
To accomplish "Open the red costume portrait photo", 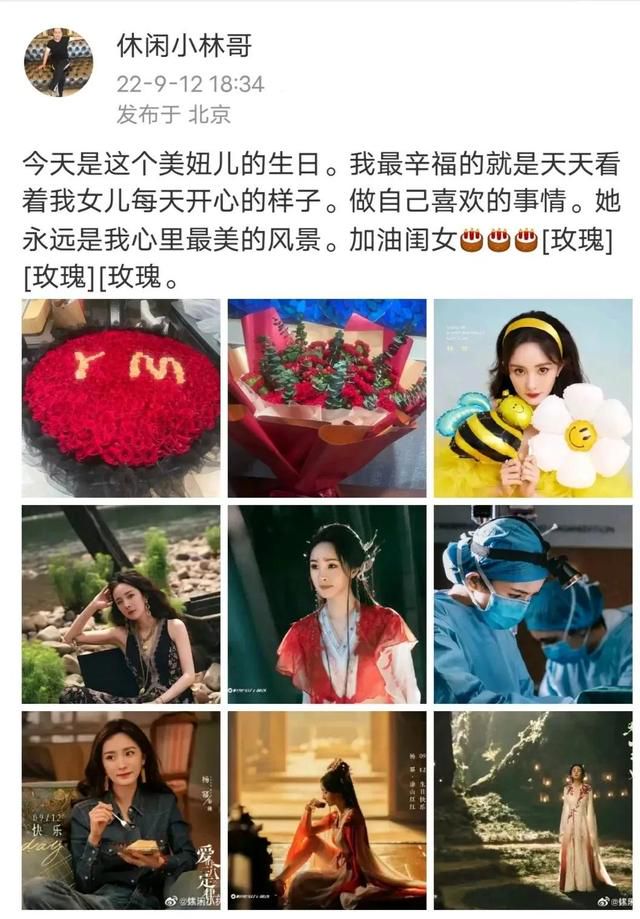I will pyautogui.click(x=327, y=603).
